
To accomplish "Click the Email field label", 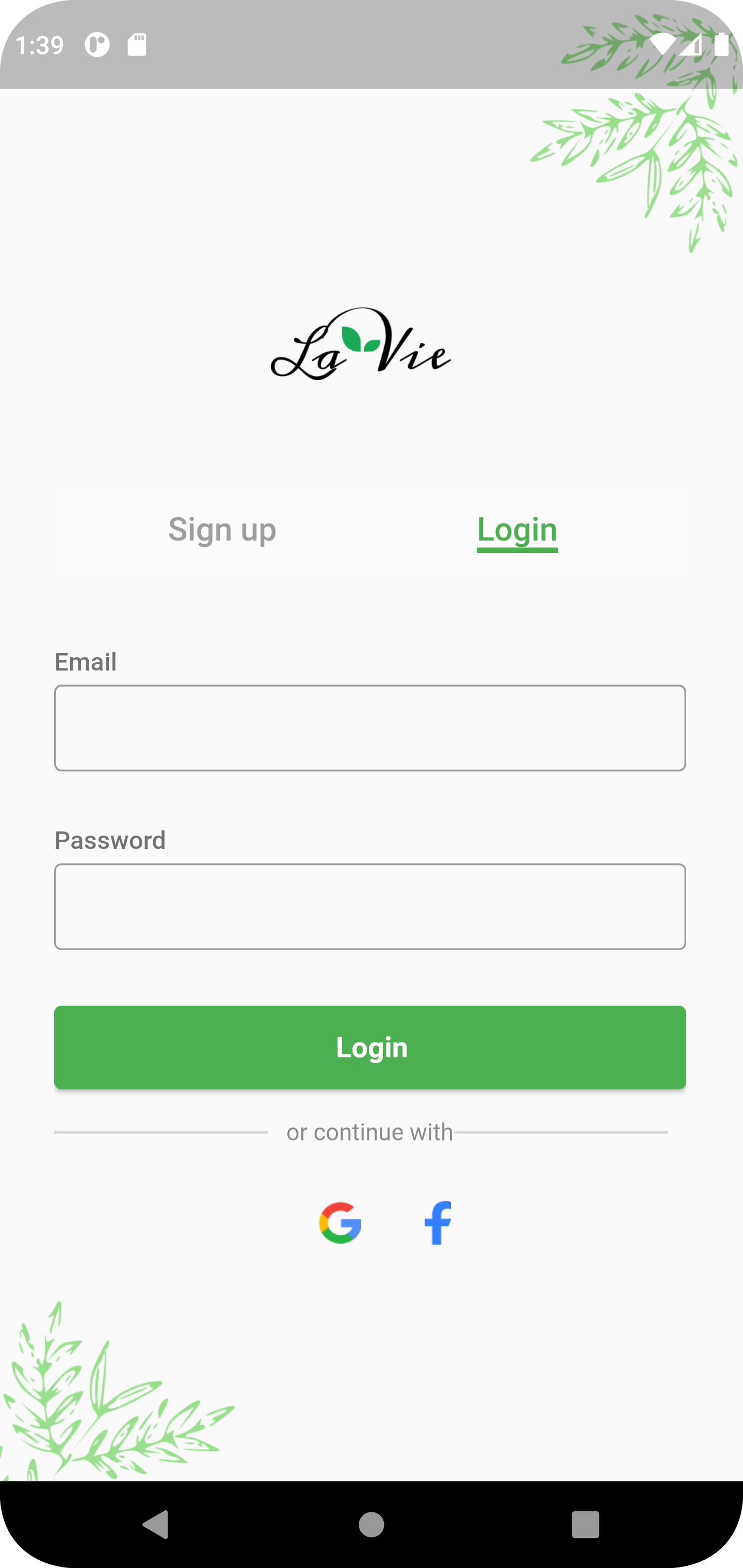I will tap(85, 662).
